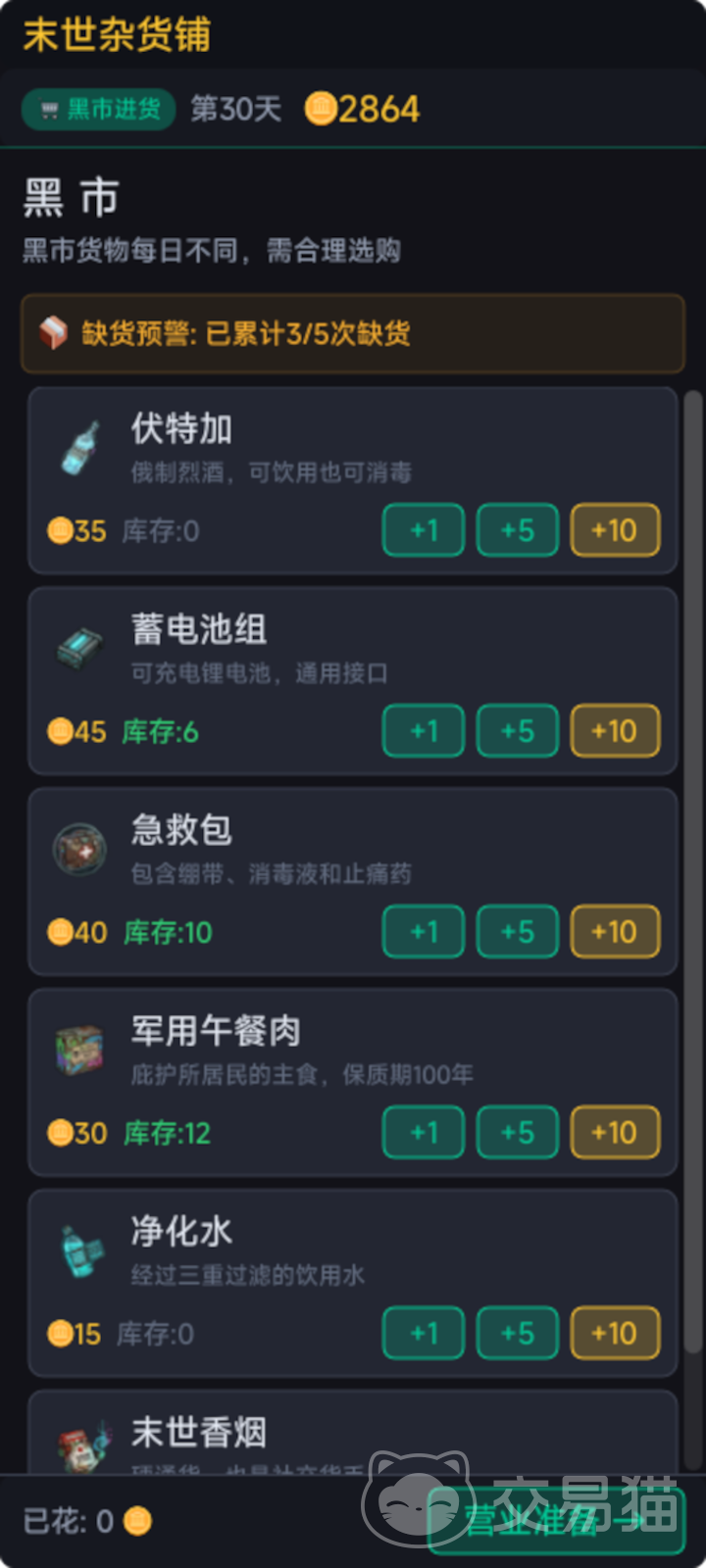Buy 5 蓄电池组
The width and height of the screenshot is (706, 1568).
[x=517, y=731]
